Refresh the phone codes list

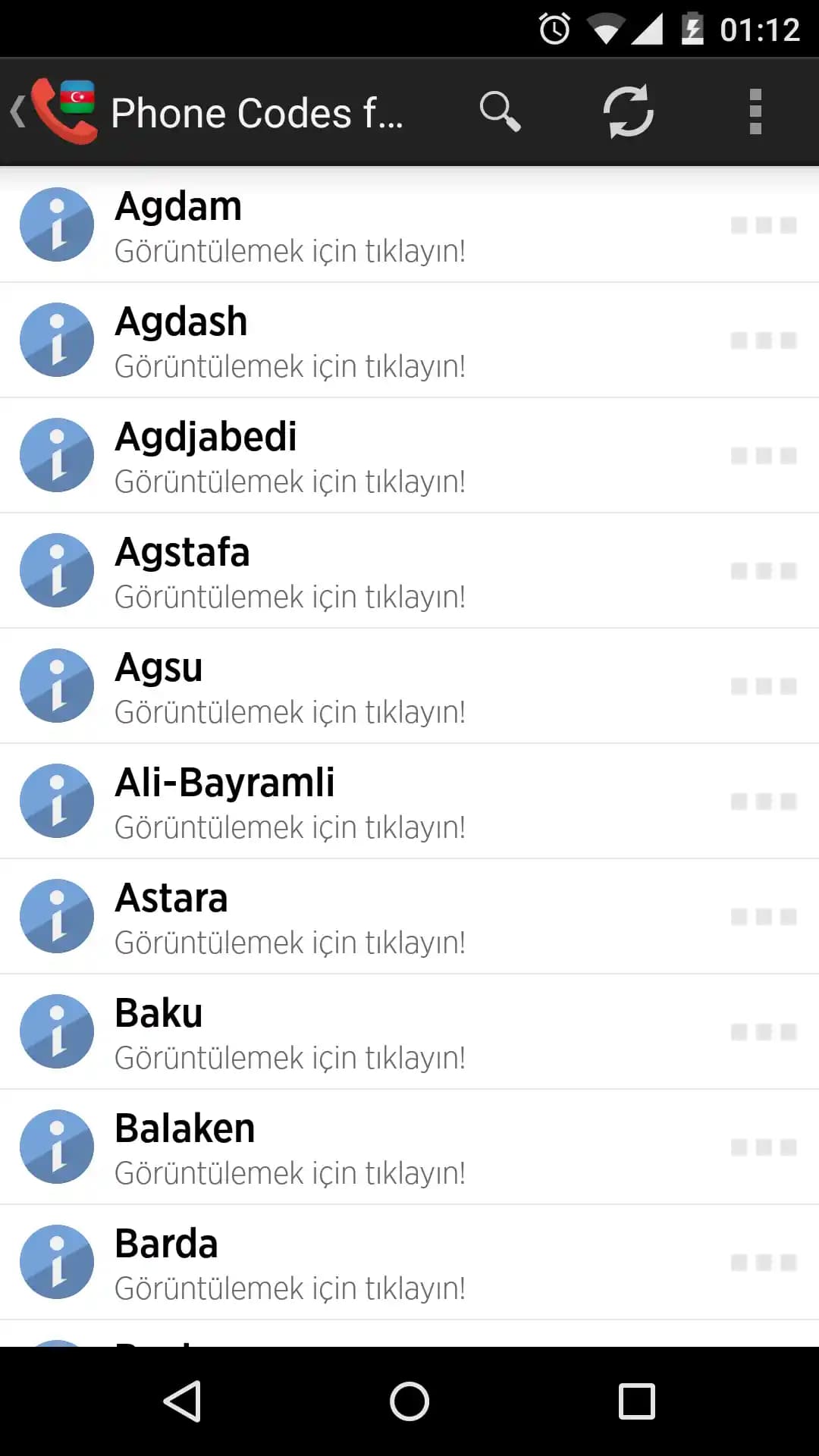(x=629, y=111)
